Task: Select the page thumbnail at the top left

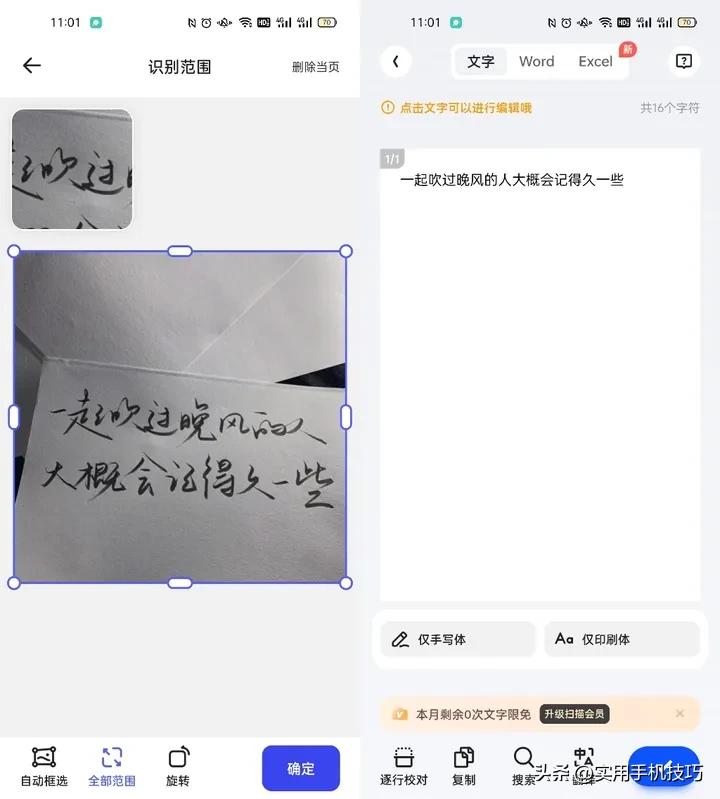Action: [71, 168]
